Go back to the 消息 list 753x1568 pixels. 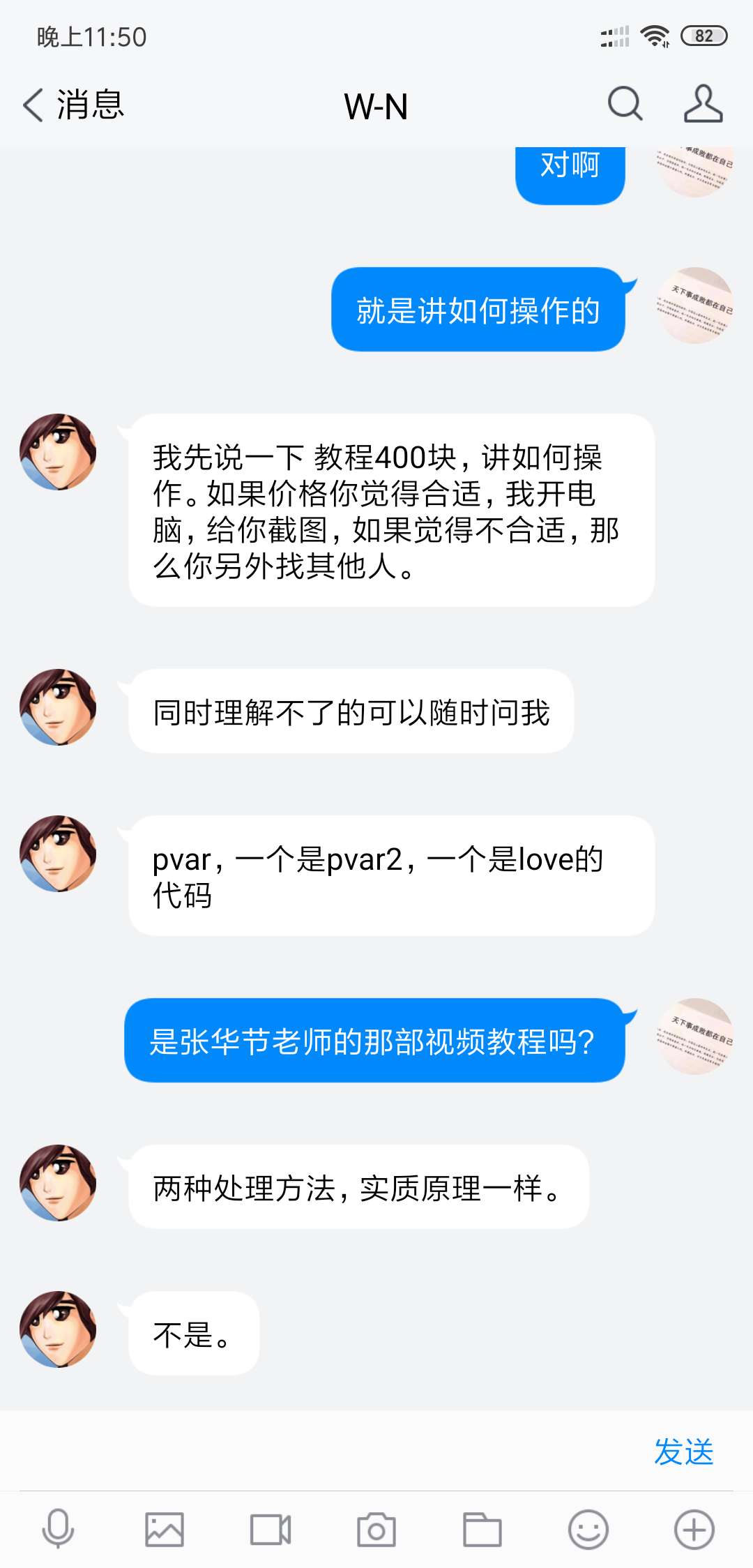[73, 105]
